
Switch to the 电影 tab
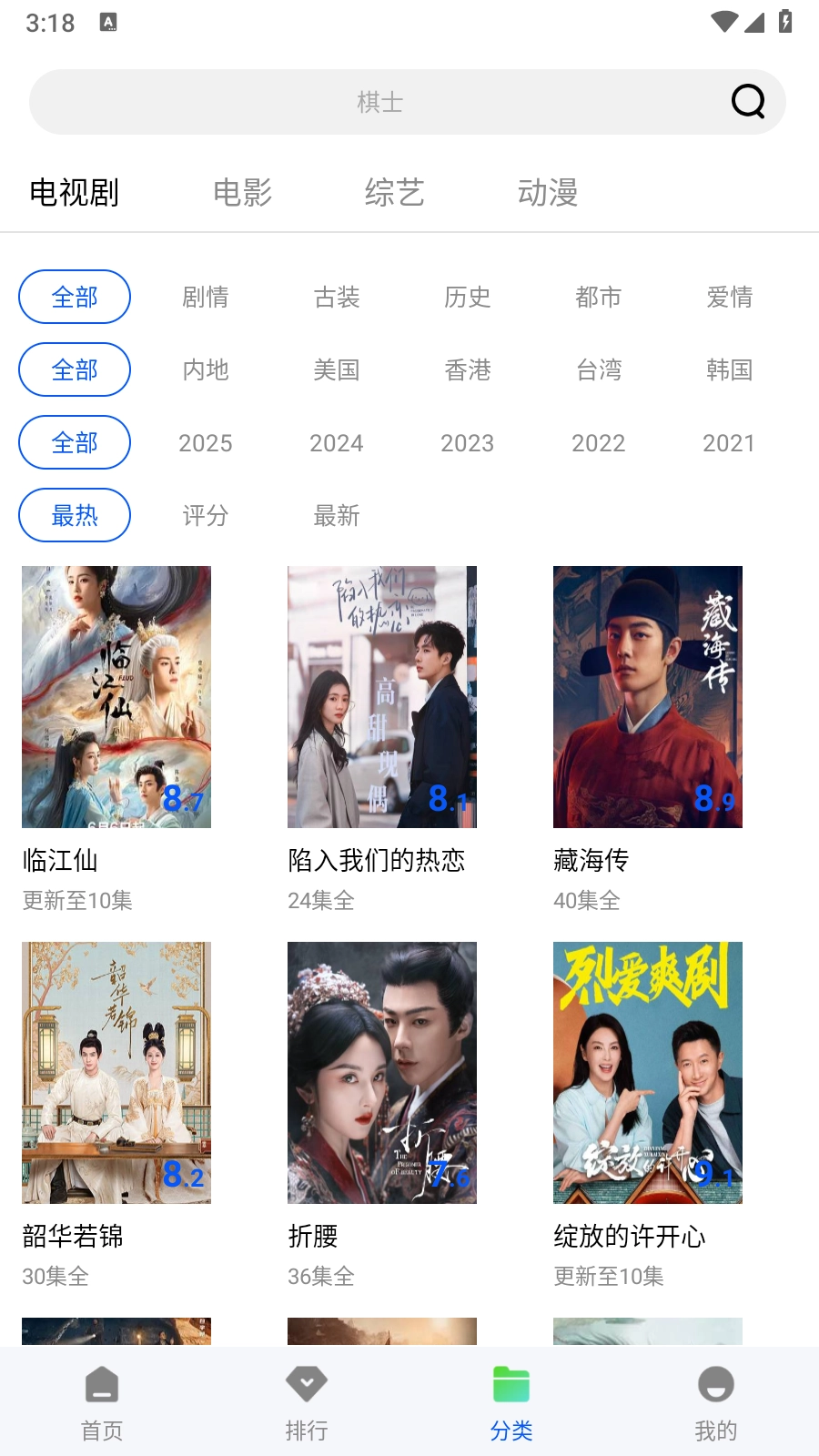coord(244,193)
